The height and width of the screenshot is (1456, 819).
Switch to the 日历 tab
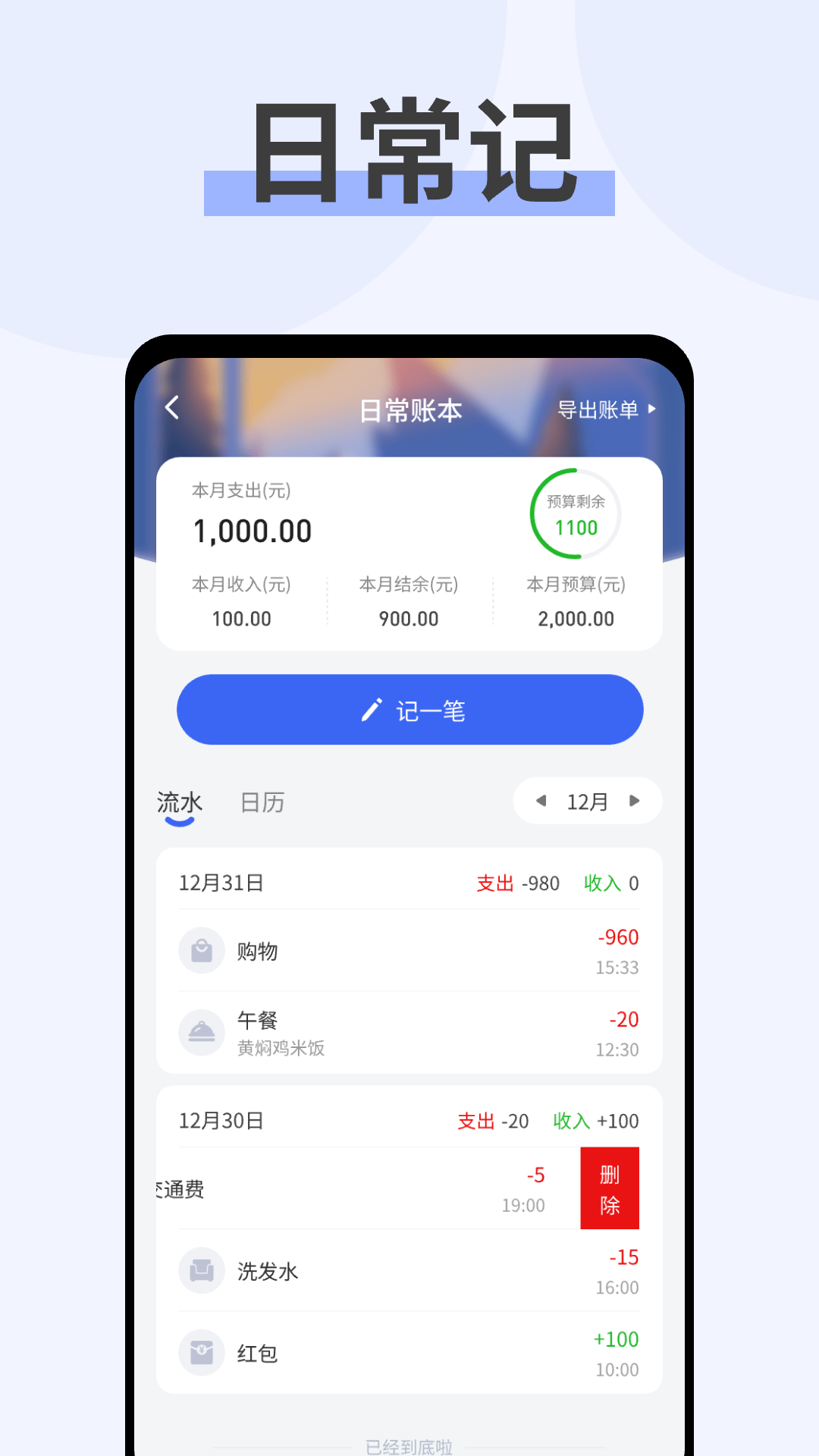coord(261,802)
